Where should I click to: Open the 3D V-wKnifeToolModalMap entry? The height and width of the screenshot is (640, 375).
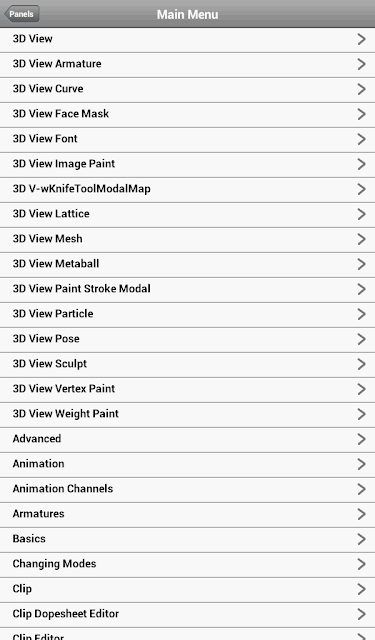click(187, 190)
